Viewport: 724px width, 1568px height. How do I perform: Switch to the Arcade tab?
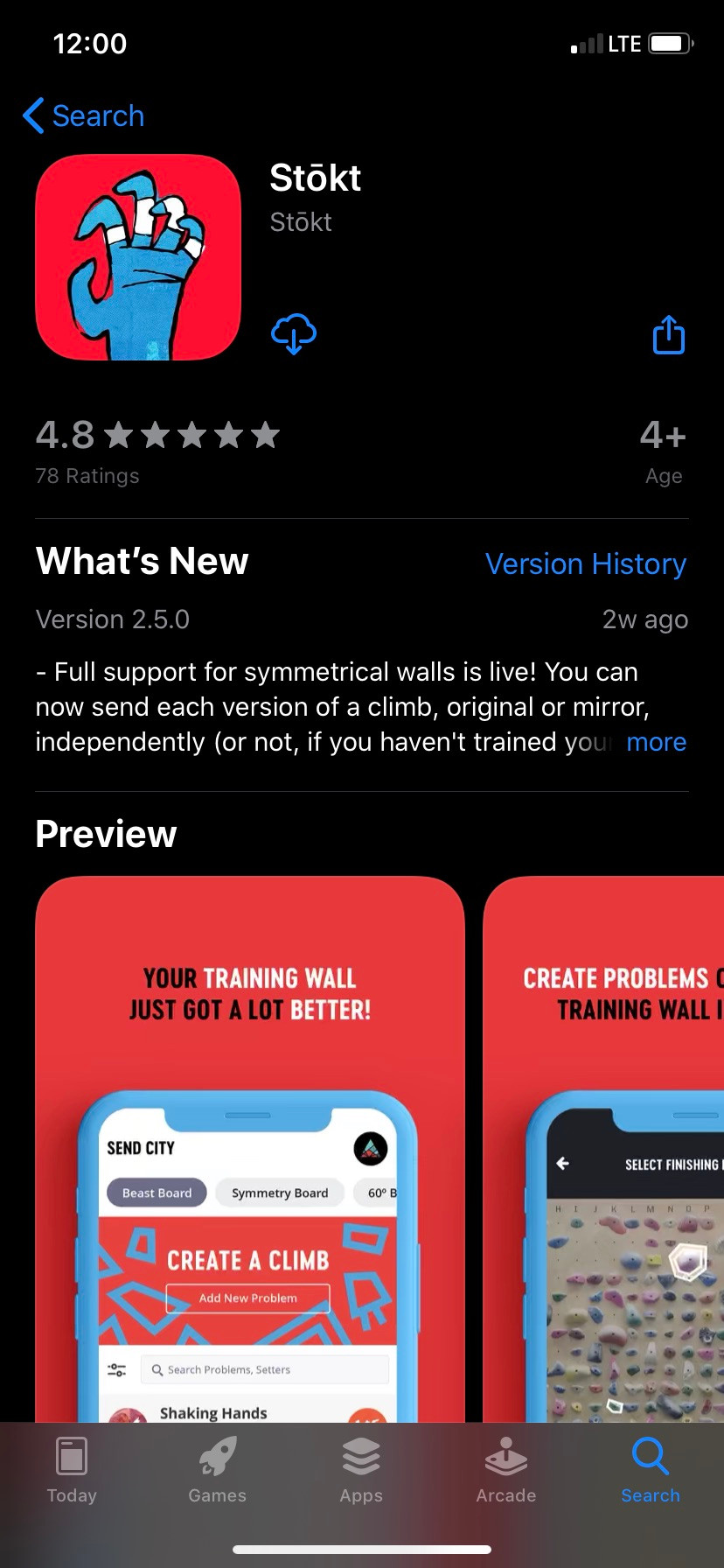(506, 1470)
